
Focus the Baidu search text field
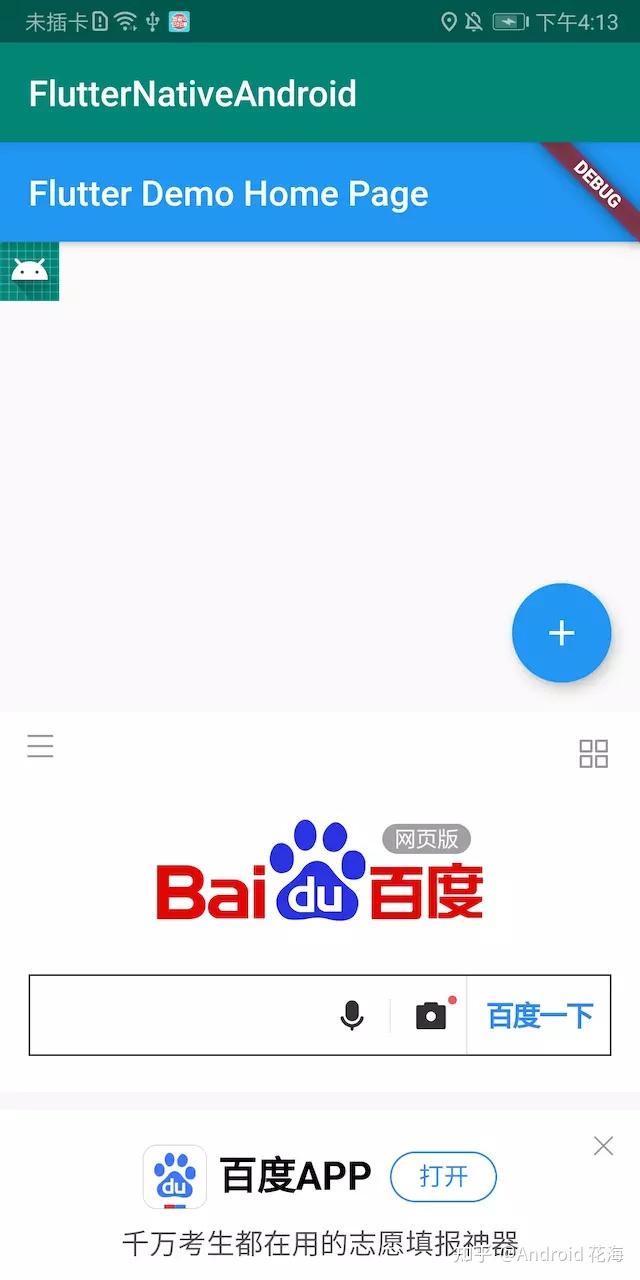click(180, 1015)
